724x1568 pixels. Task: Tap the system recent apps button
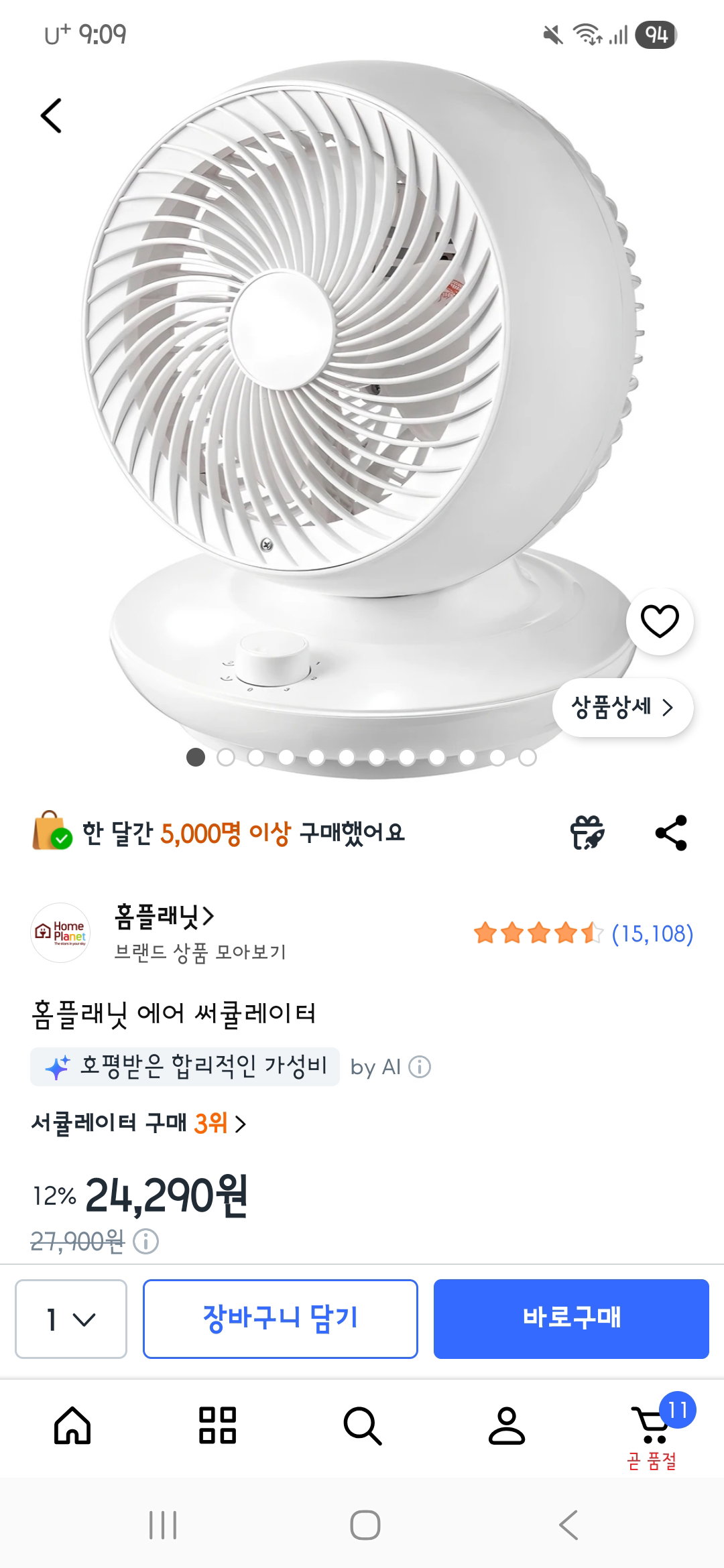click(x=163, y=1525)
